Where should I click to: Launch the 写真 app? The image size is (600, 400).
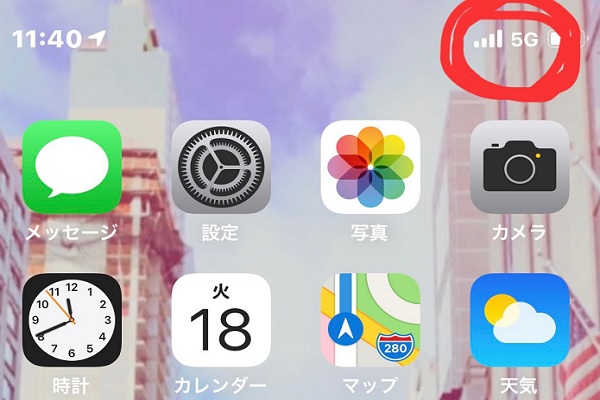[370, 169]
